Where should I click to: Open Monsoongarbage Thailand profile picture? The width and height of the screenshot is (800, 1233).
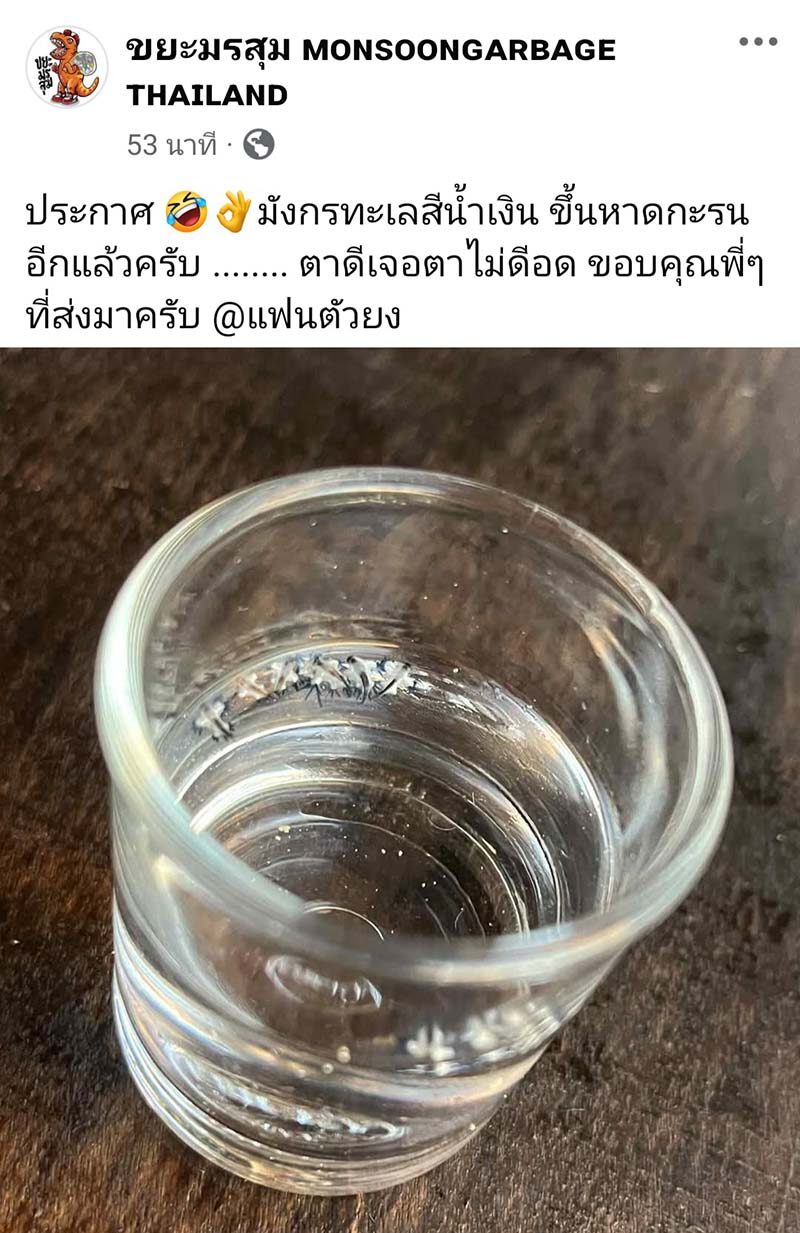point(67,68)
